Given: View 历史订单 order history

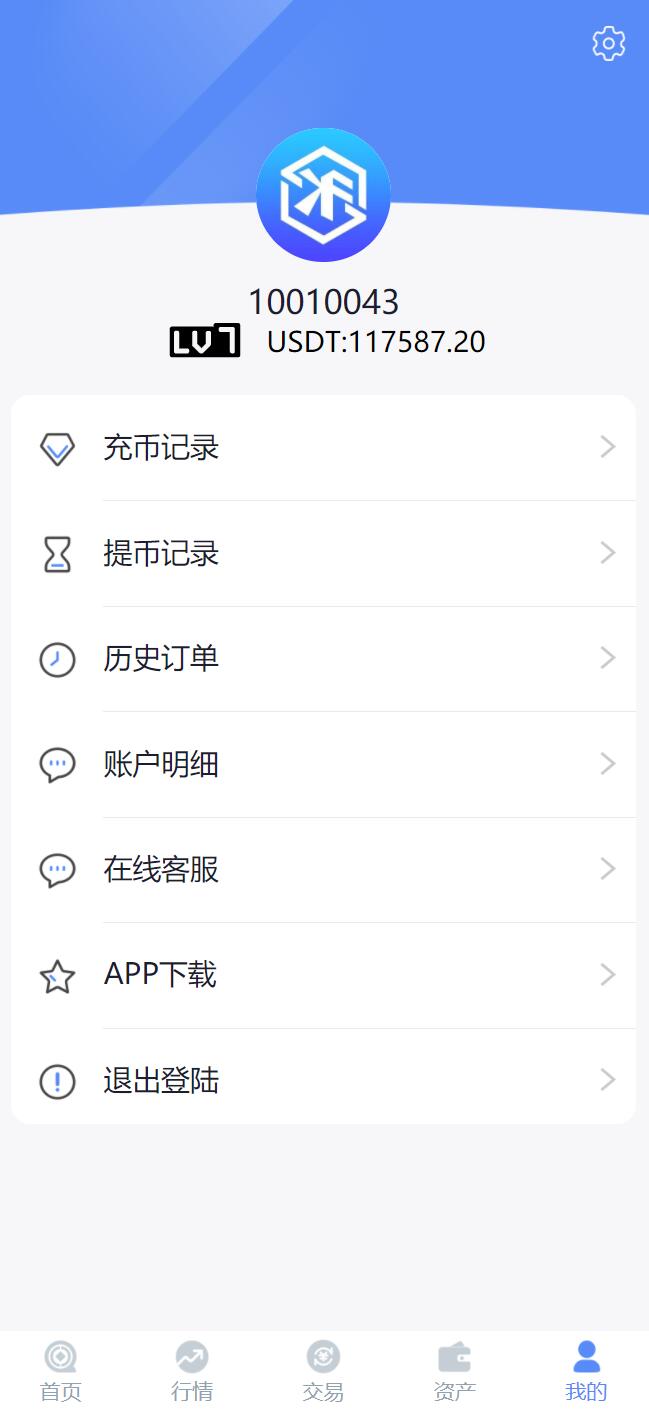Looking at the screenshot, I should point(323,659).
